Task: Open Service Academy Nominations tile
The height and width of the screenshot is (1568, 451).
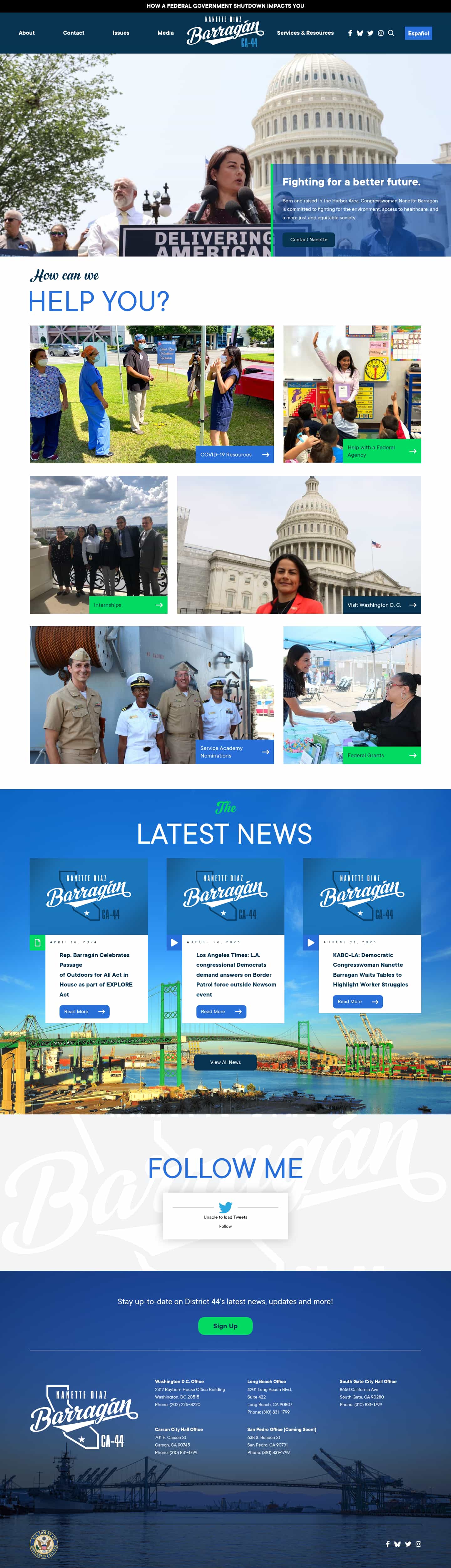Action: click(234, 752)
